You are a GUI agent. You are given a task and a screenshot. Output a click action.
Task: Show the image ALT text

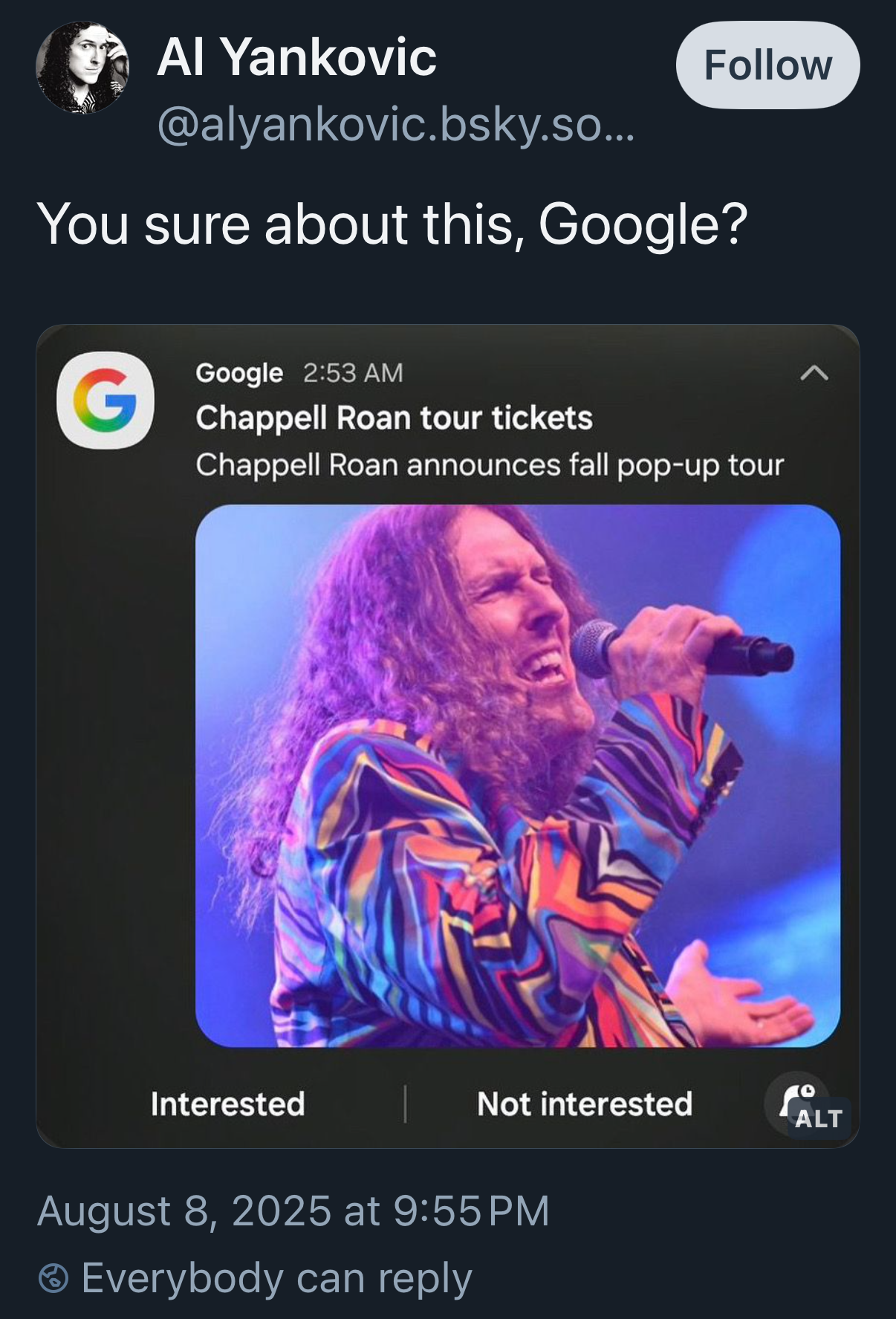(818, 1118)
